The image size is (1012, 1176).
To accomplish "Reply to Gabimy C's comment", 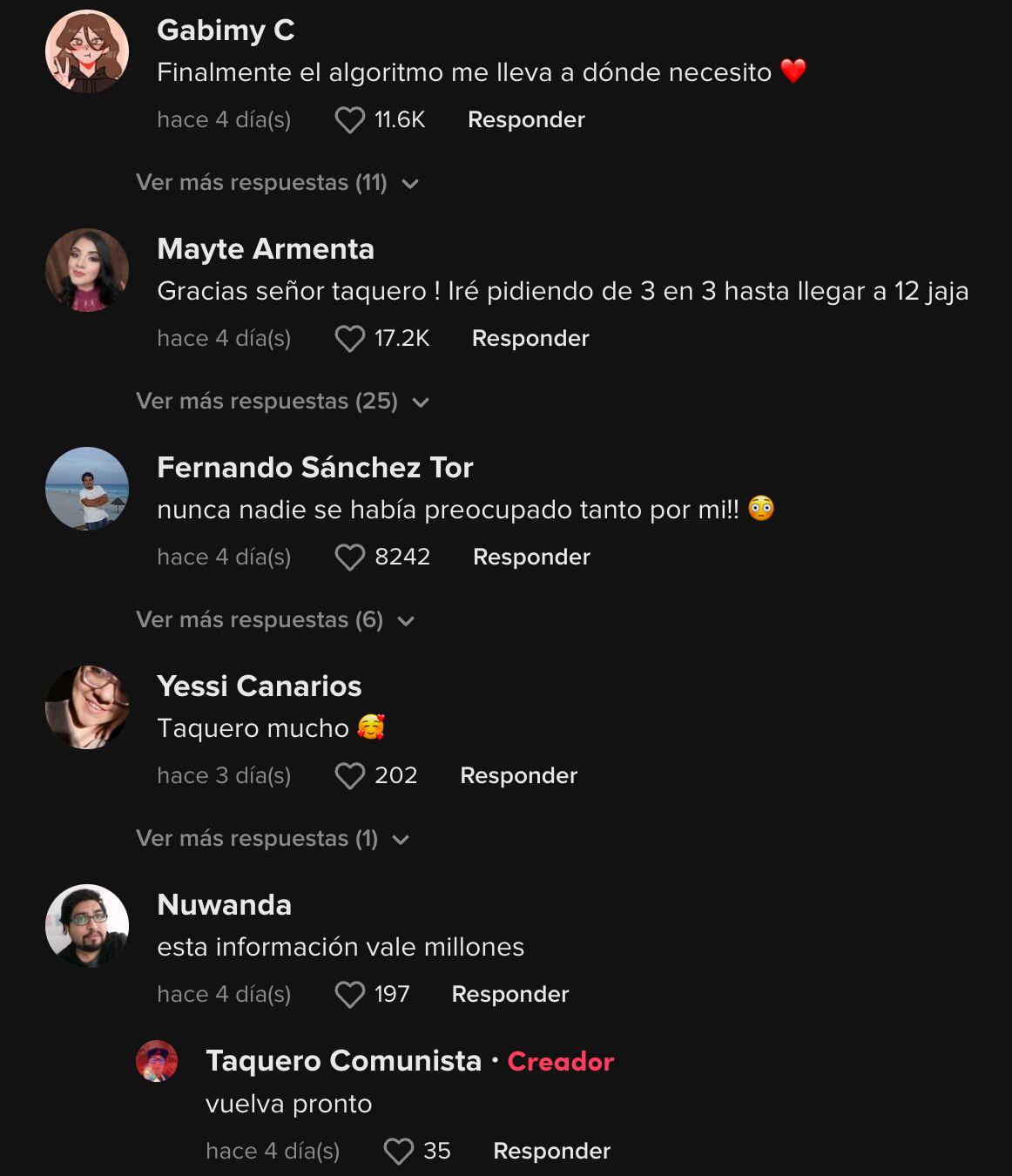I will pos(526,120).
